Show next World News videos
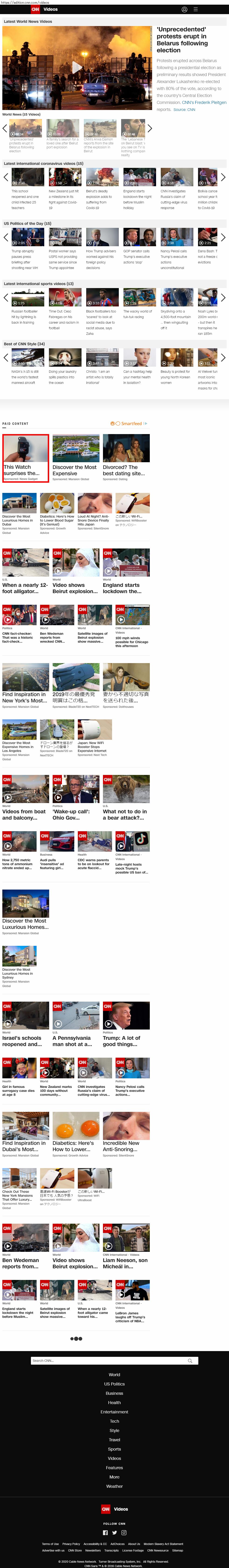229x1568 pixels. coord(150,128)
